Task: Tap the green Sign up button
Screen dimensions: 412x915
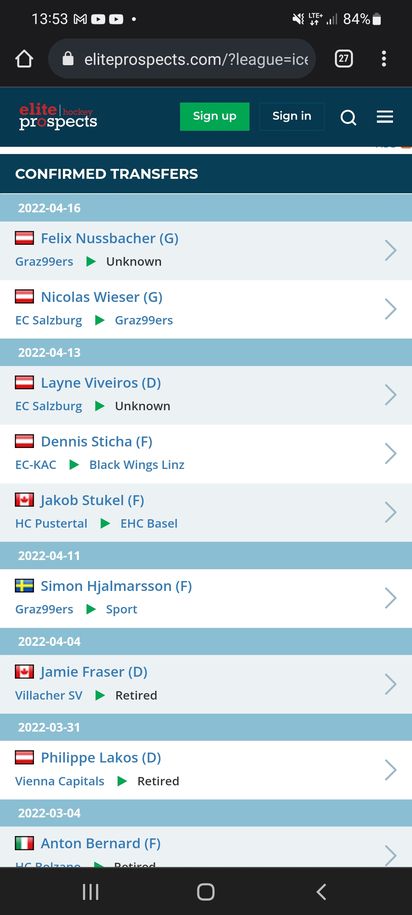Action: [x=214, y=116]
